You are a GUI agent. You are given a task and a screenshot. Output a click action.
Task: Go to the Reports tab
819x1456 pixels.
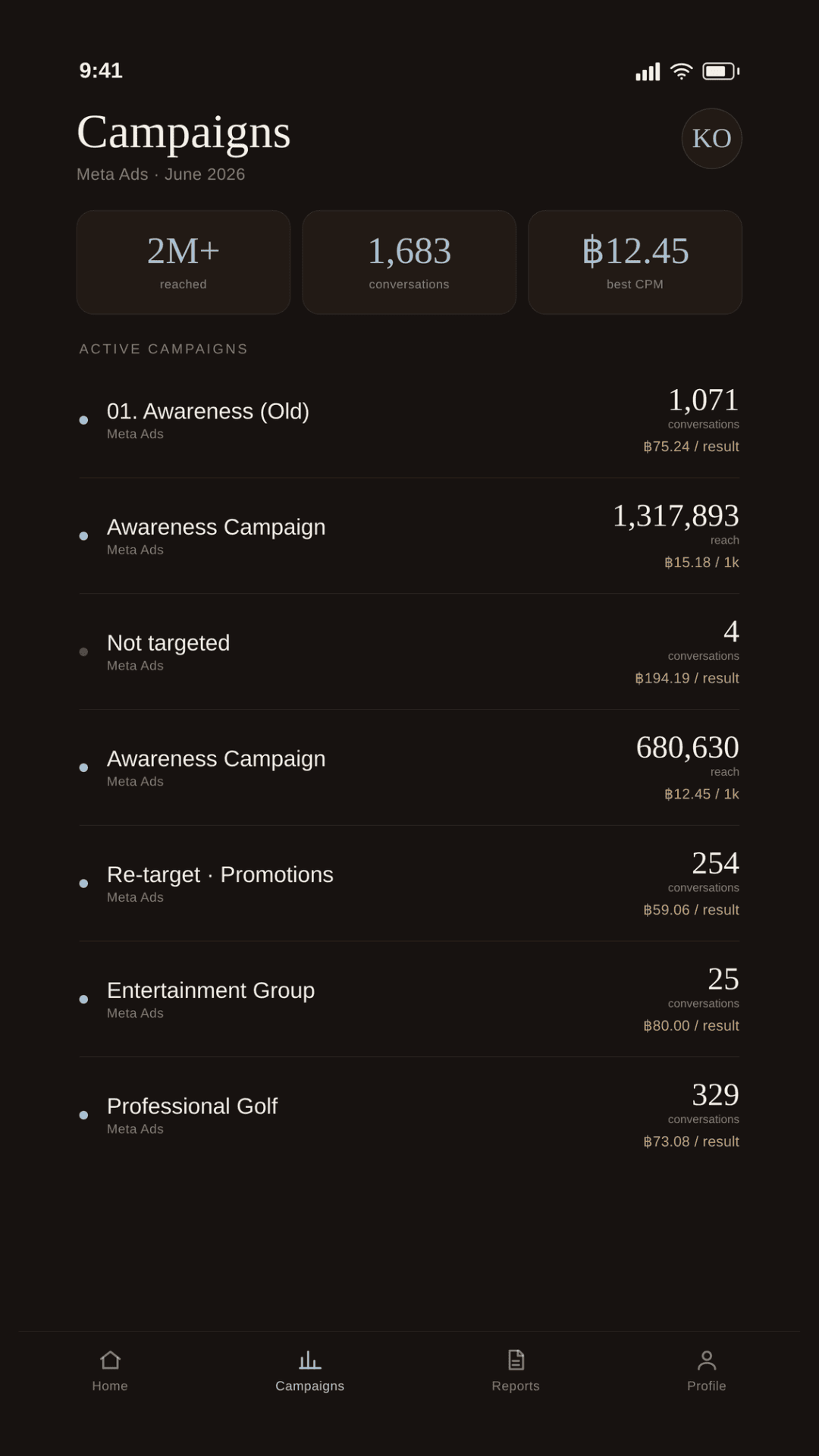click(516, 1371)
